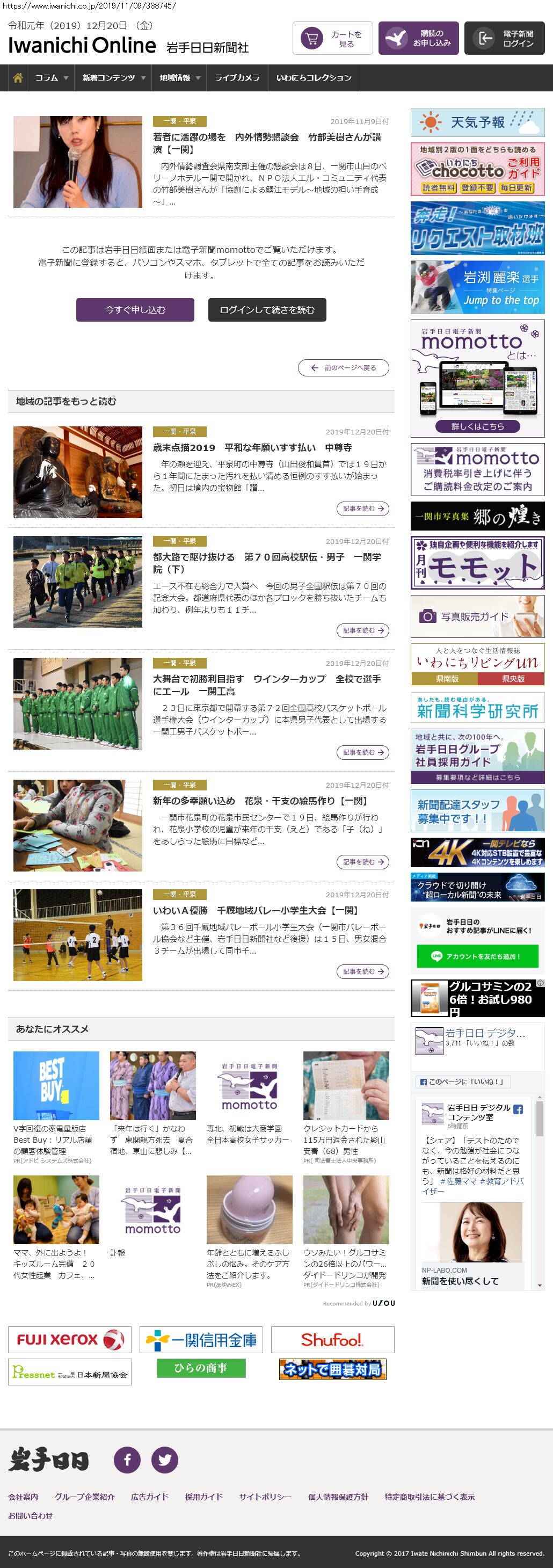Open お問い合わせ contact link
The image size is (553, 1568).
pyautogui.click(x=31, y=1516)
